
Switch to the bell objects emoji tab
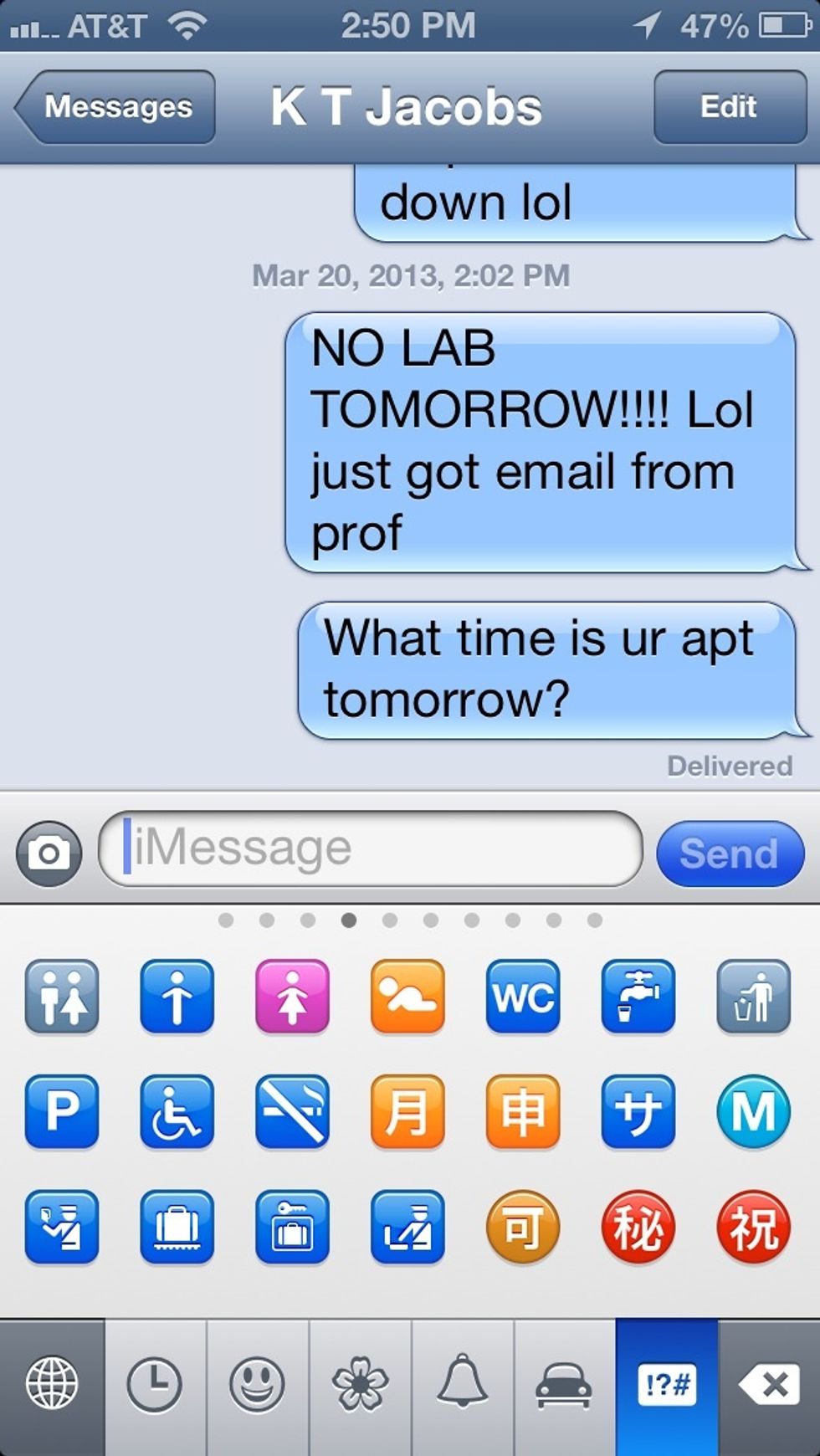pyautogui.click(x=462, y=1385)
